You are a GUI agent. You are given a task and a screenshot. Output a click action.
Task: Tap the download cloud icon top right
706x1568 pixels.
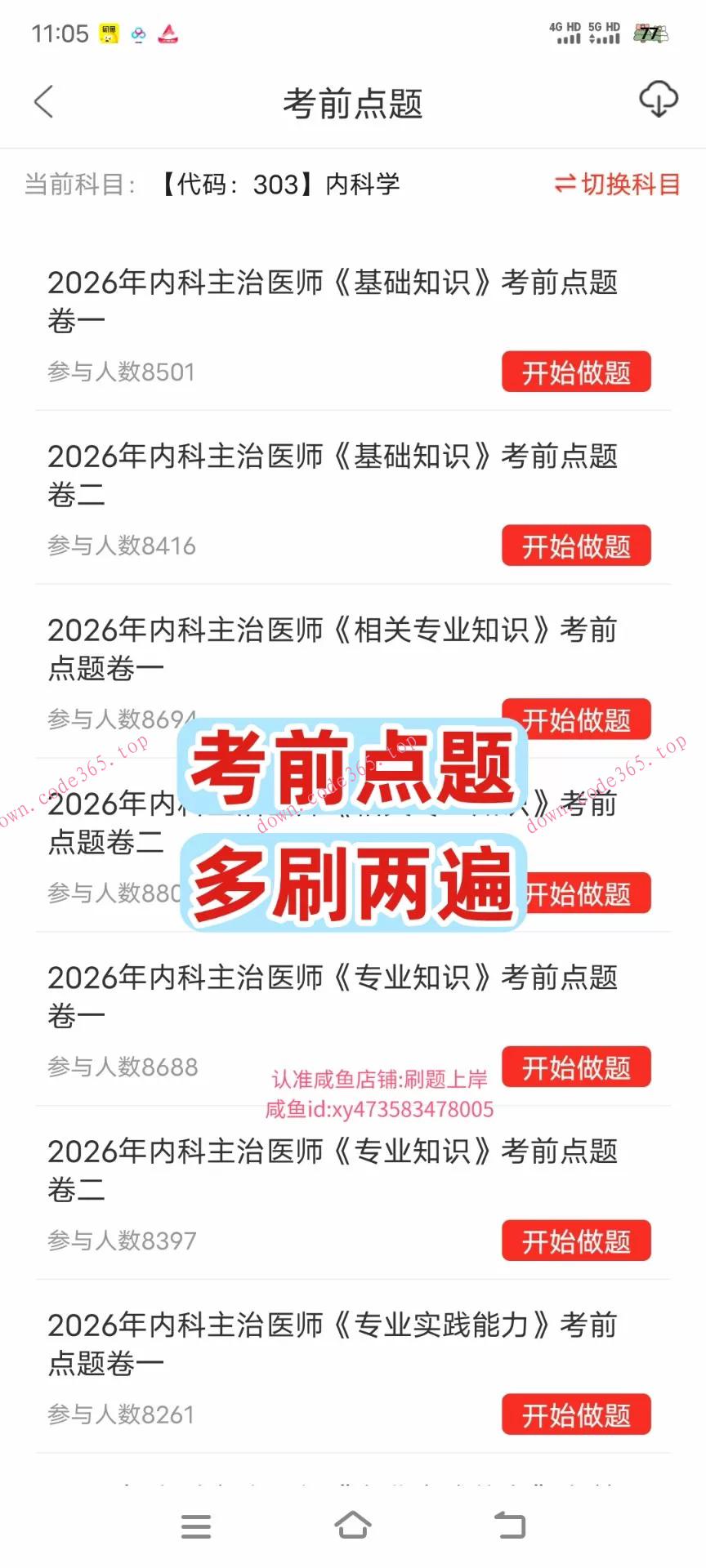coord(659,101)
